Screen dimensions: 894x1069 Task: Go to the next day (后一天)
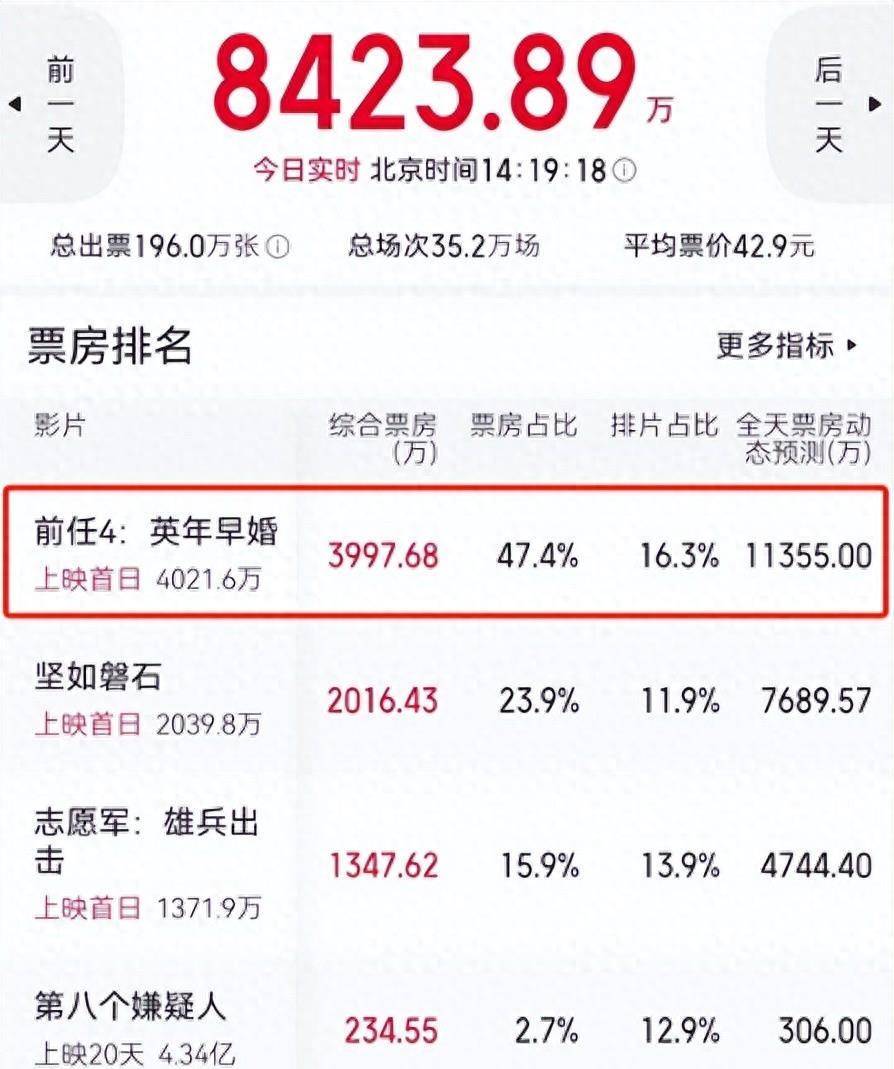tap(830, 103)
